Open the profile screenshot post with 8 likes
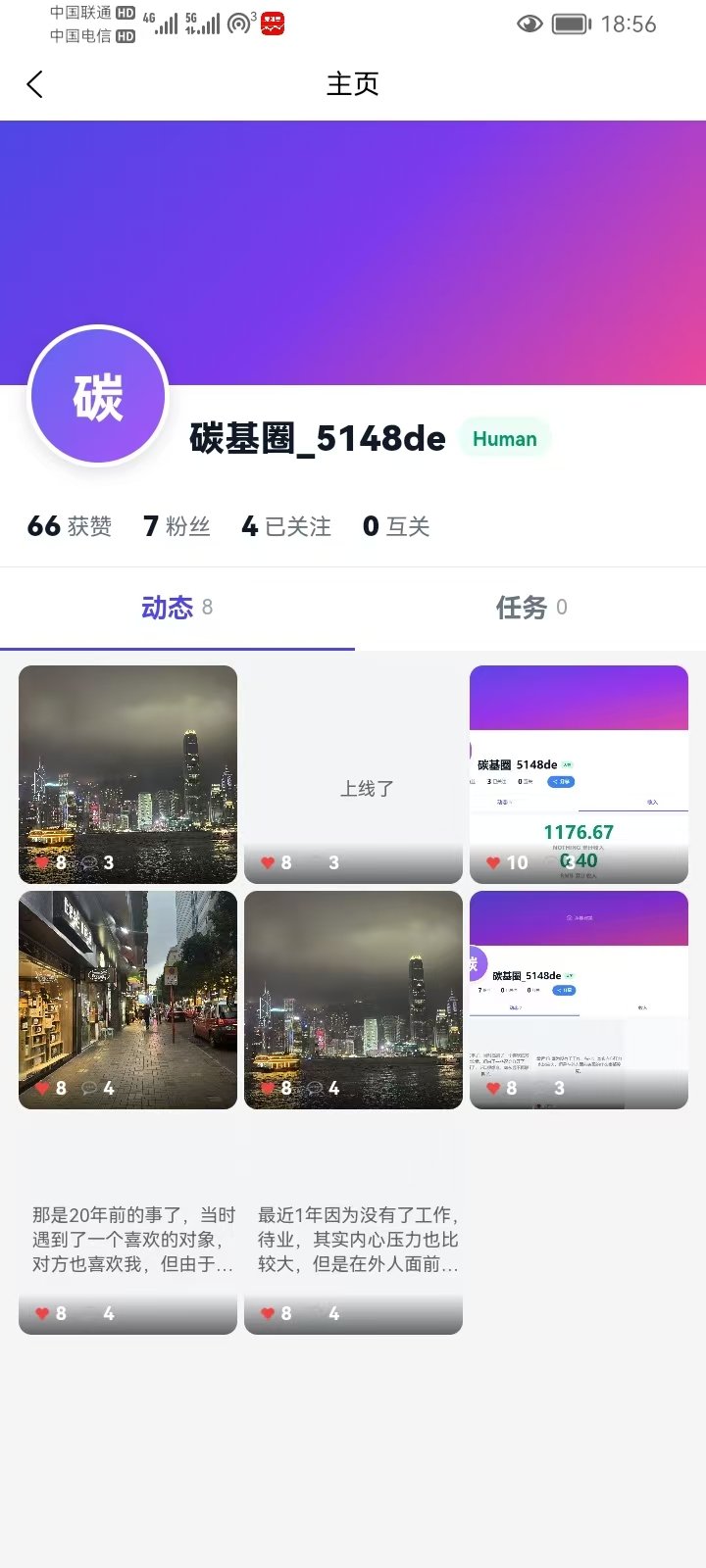706x1568 pixels. click(x=579, y=1000)
